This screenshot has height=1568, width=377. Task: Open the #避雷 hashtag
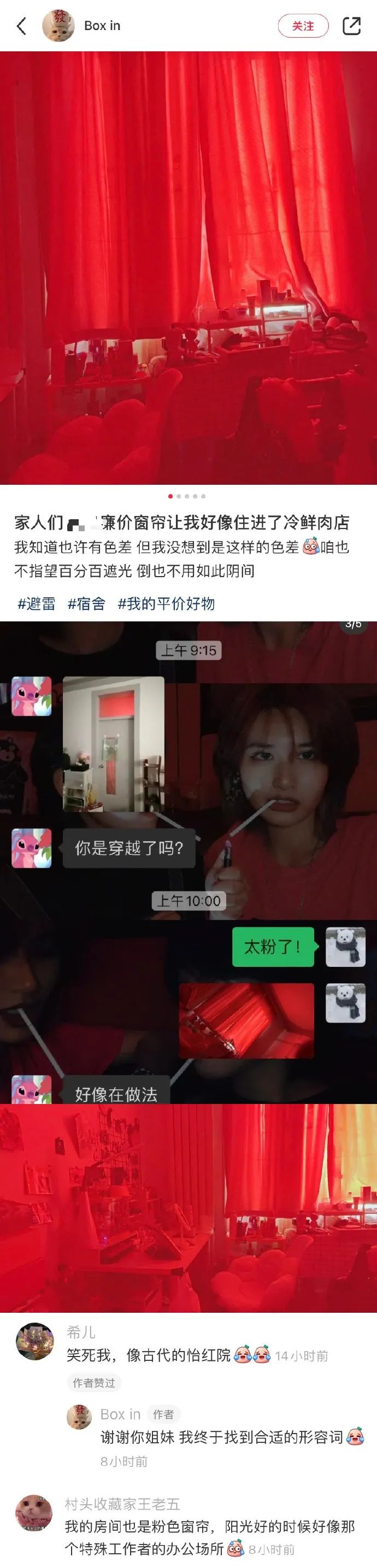tap(37, 604)
